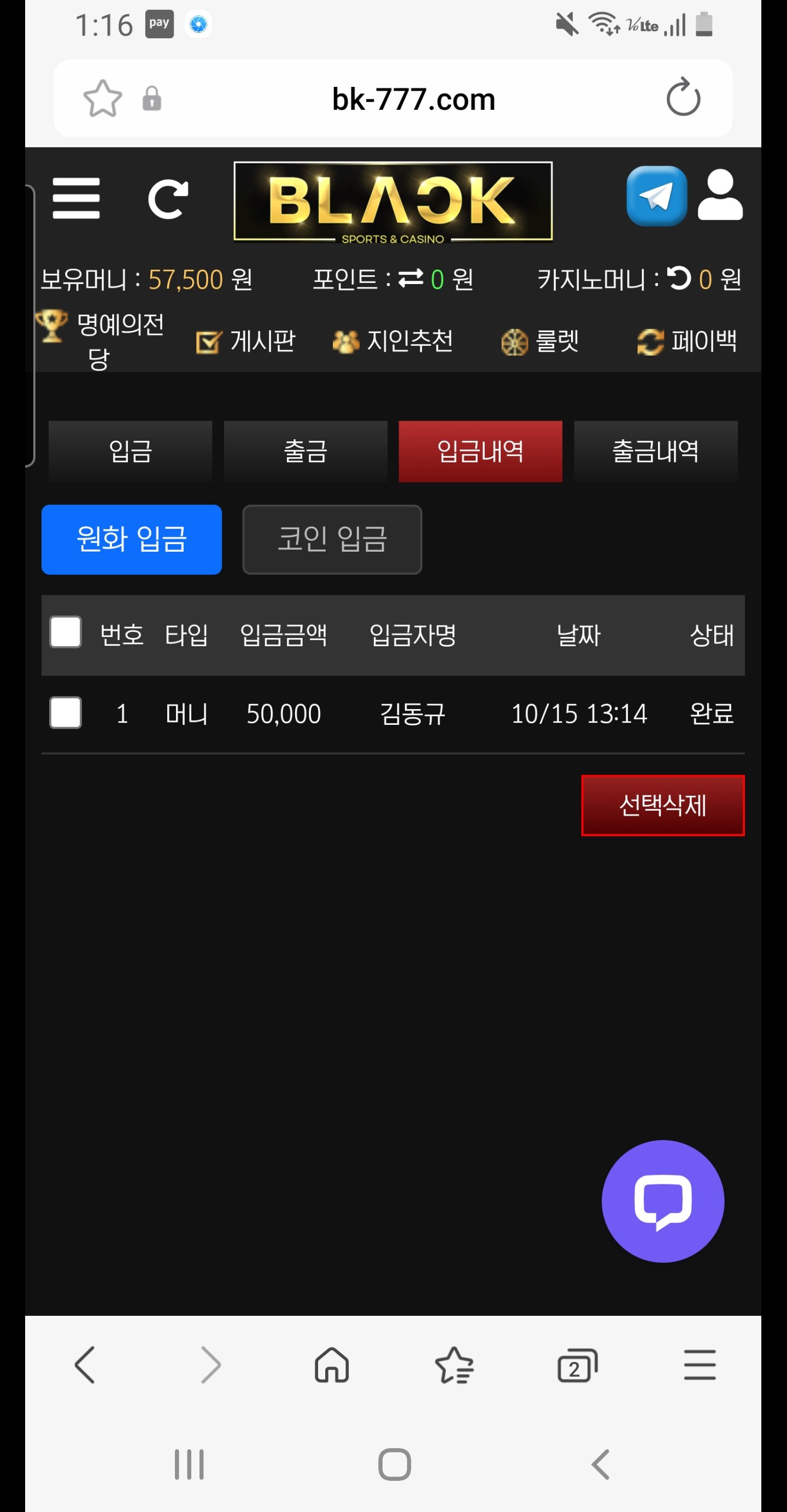Open the user profile icon
Image resolution: width=787 pixels, height=1512 pixels.
click(x=720, y=196)
